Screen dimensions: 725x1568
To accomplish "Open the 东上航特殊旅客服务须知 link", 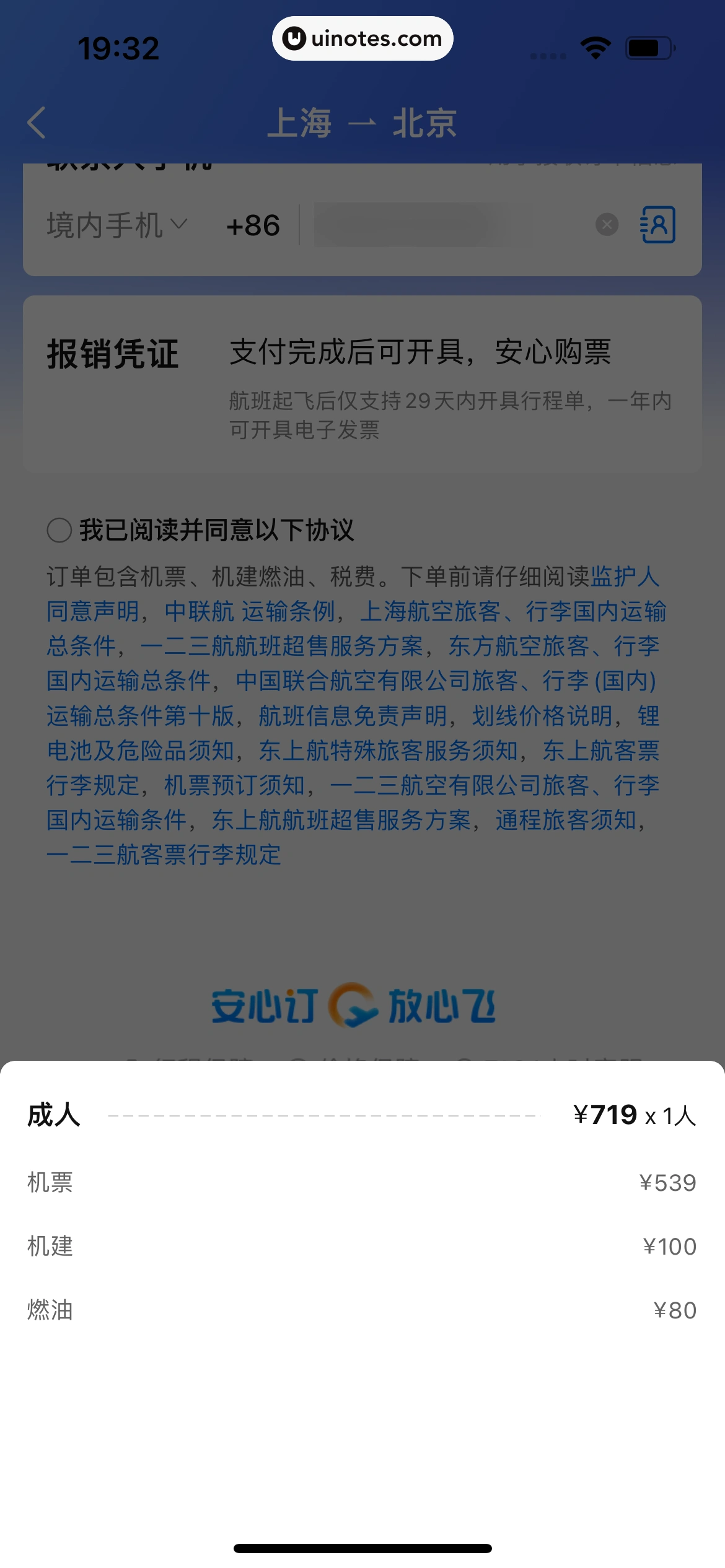I will click(x=388, y=751).
